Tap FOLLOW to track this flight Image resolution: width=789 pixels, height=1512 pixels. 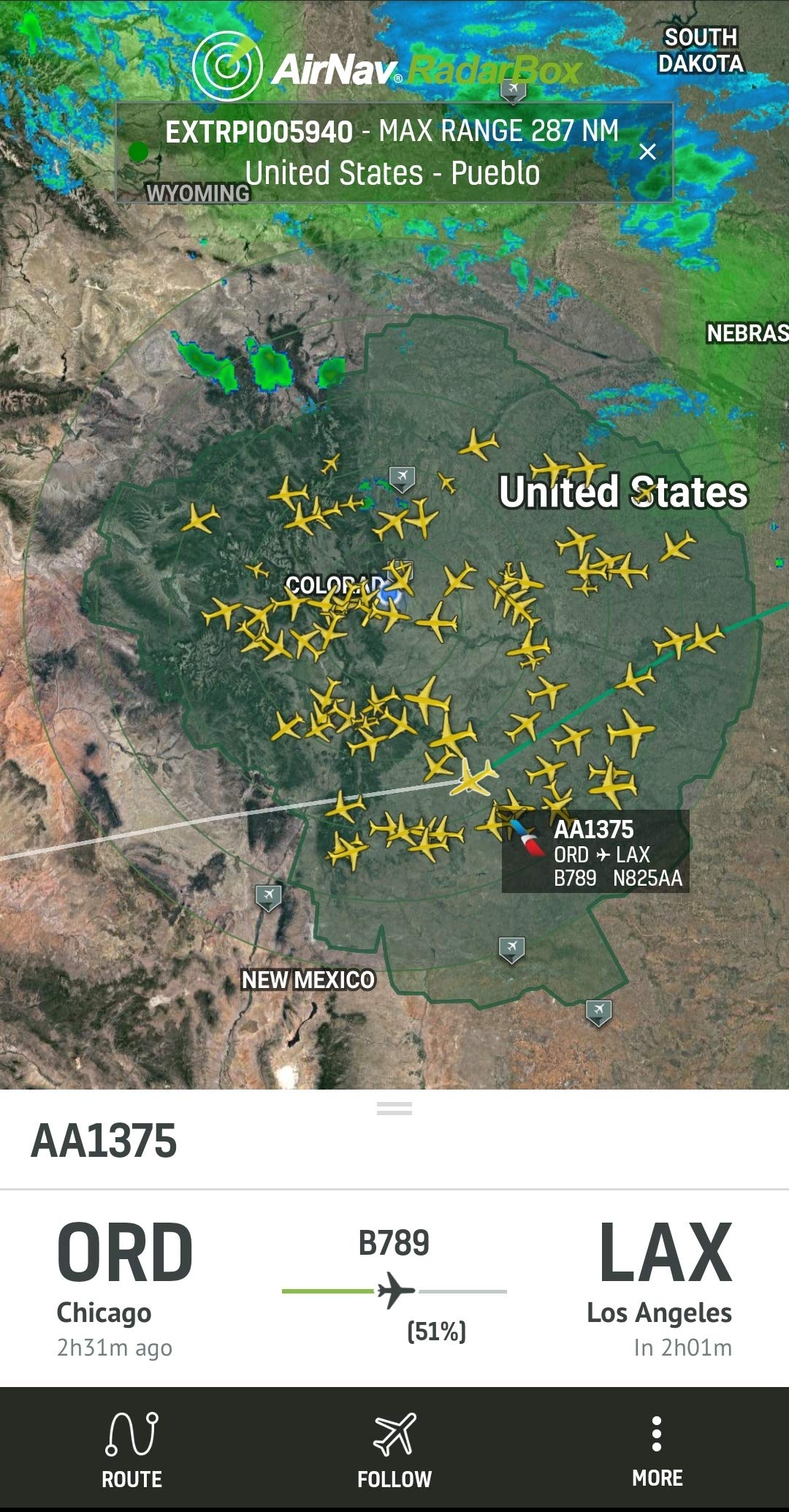(x=394, y=1451)
